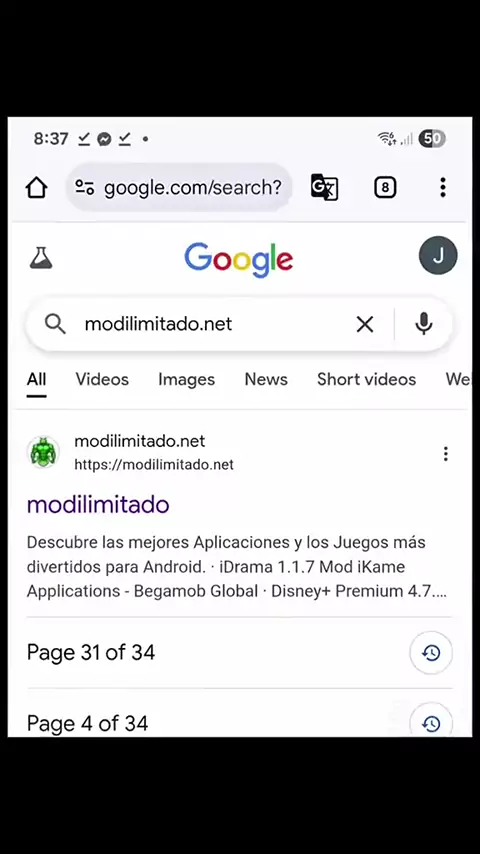The width and height of the screenshot is (480, 854).
Task: Tap the google.com/search address bar
Action: click(x=179, y=188)
